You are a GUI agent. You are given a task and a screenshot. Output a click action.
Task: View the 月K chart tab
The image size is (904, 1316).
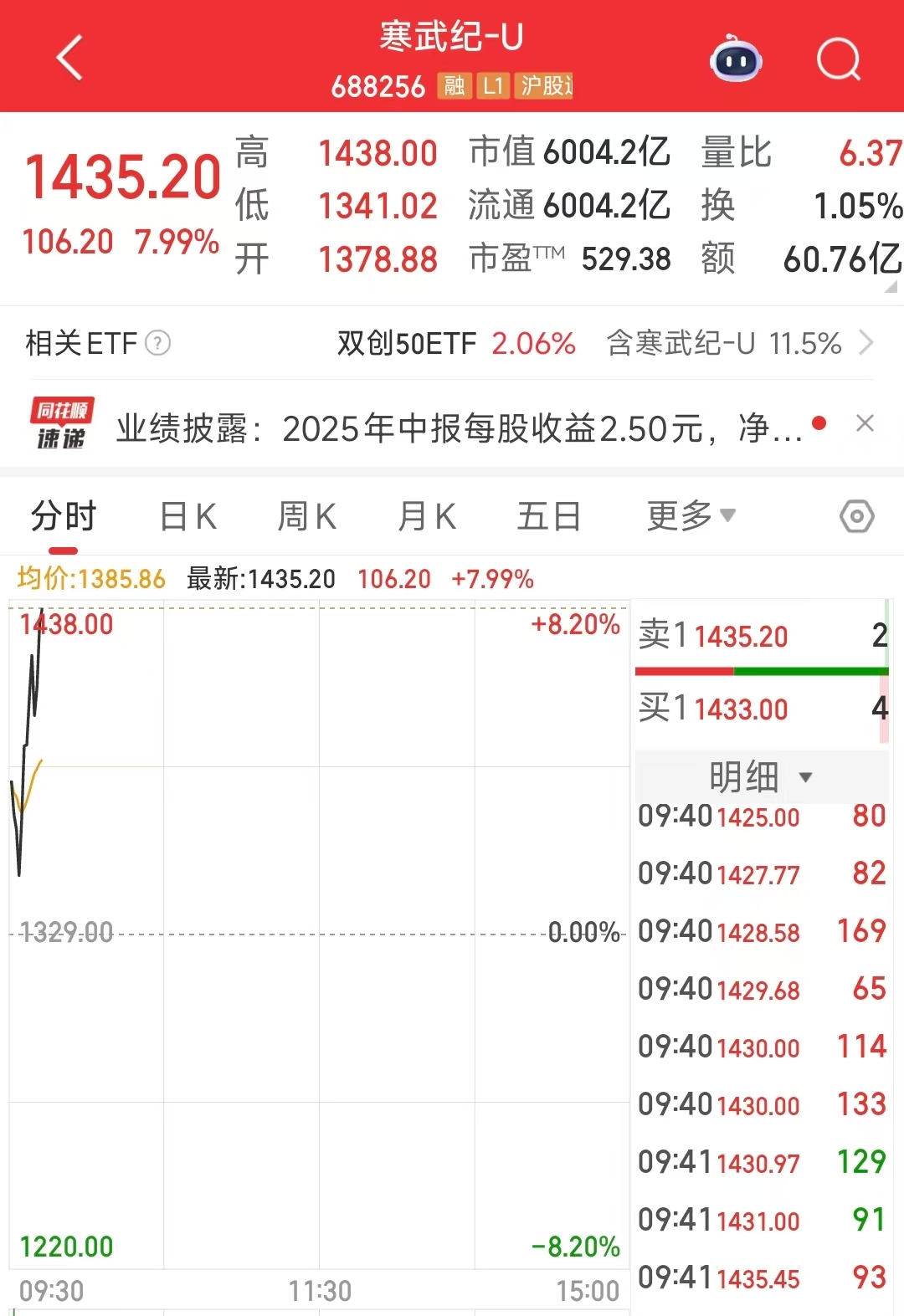pyautogui.click(x=426, y=516)
